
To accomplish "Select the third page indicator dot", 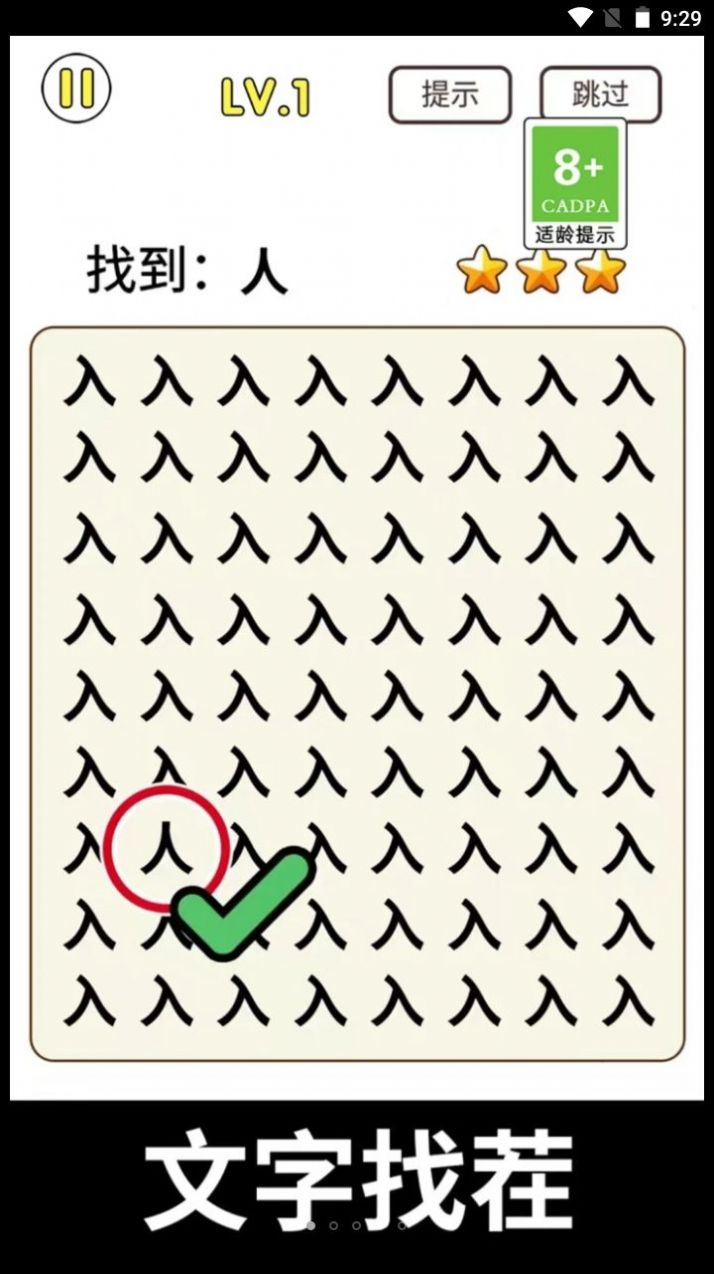I will (356, 1225).
